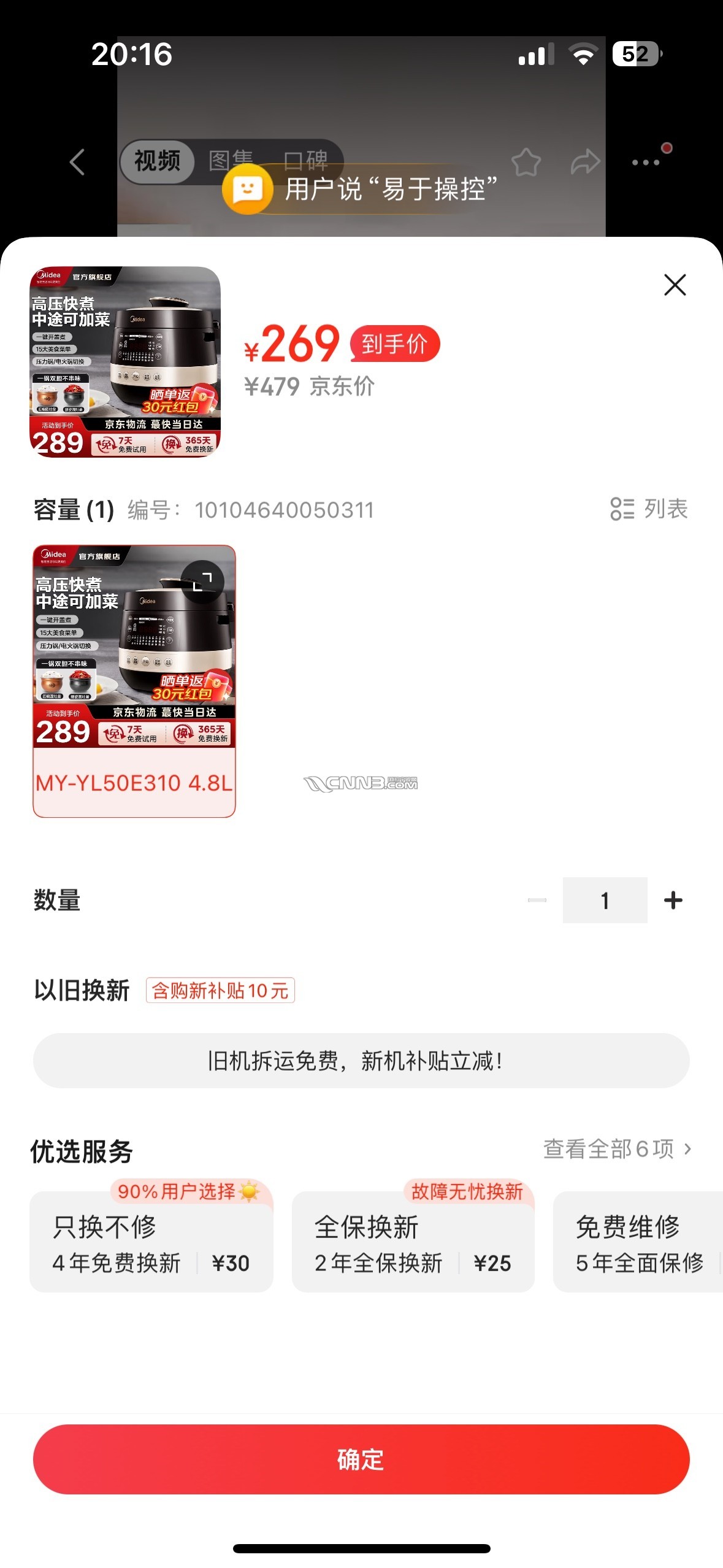The image size is (723, 1568).
Task: Tap the quantity number field
Action: tap(605, 900)
